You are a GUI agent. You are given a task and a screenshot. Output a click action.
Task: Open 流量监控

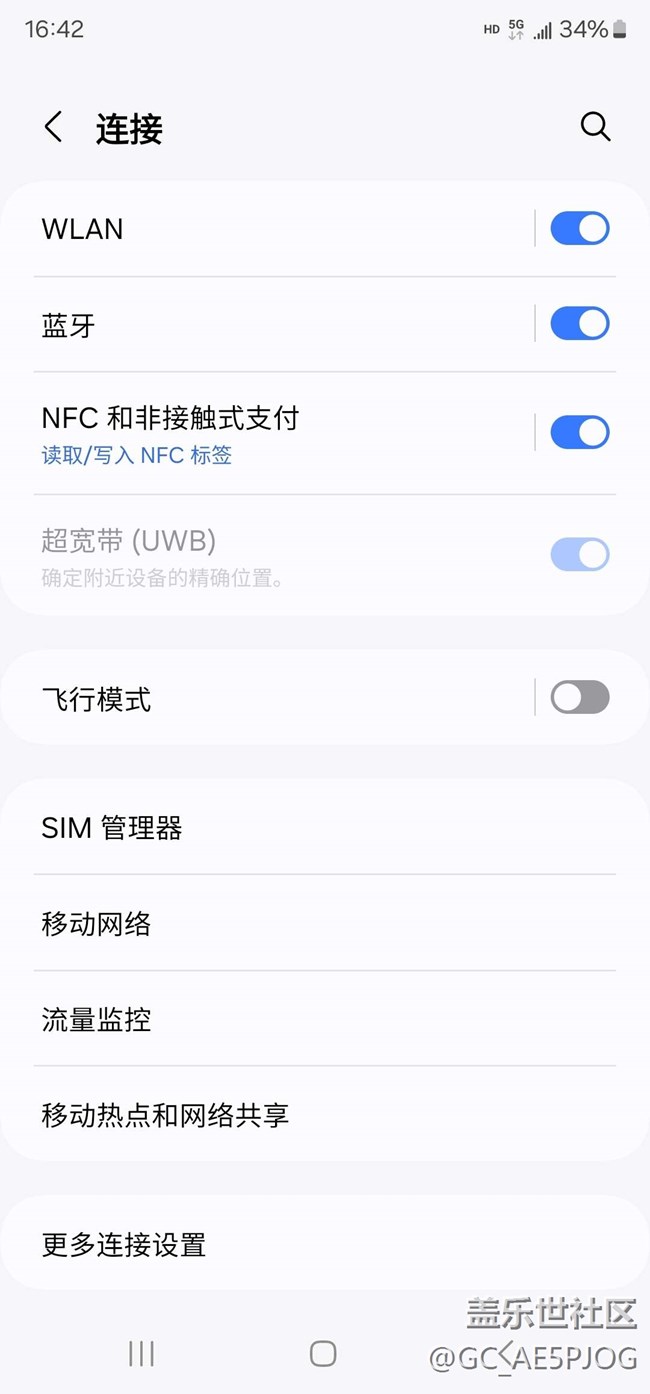point(325,1019)
